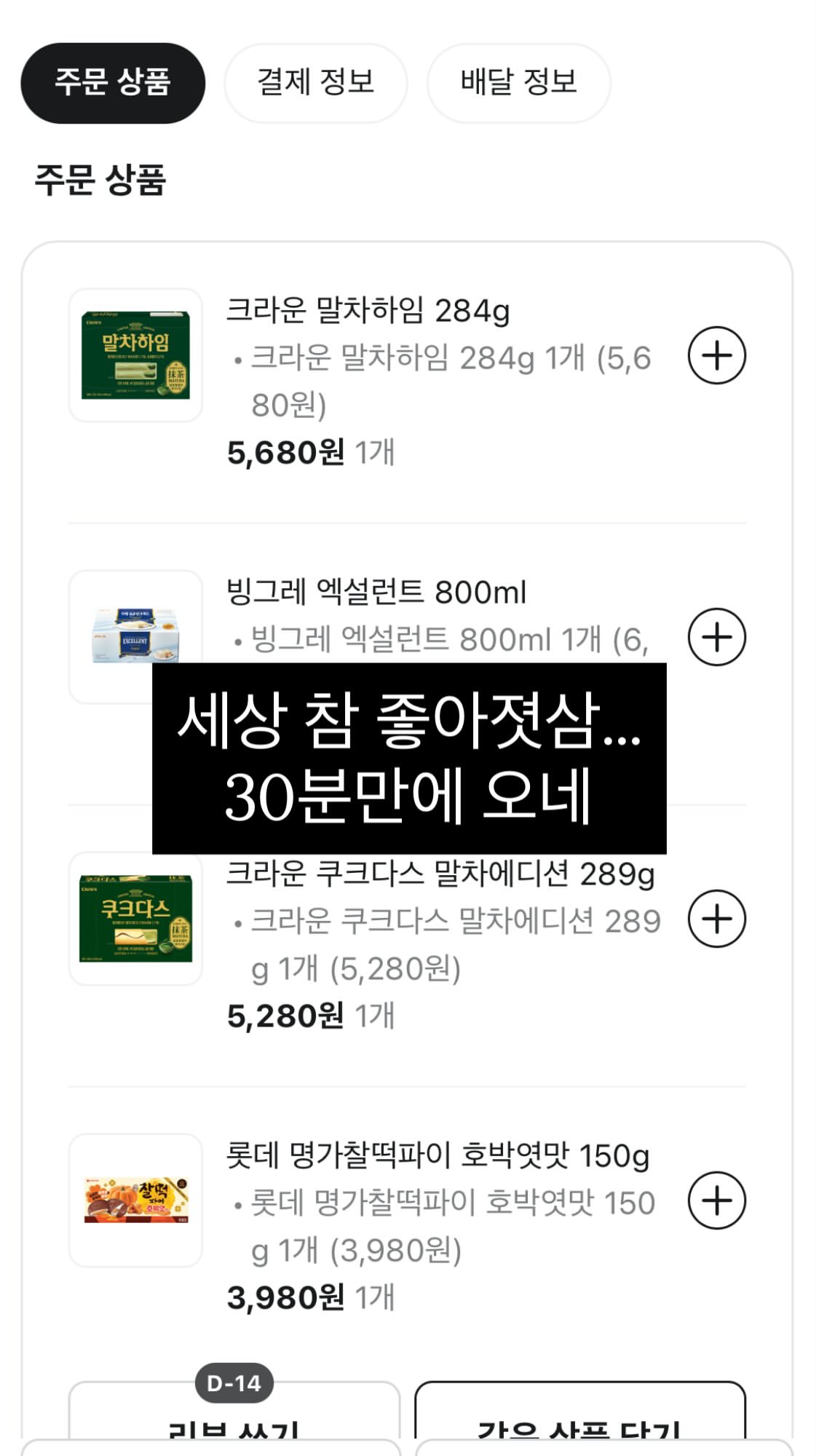This screenshot has width=819, height=1456.
Task: Tap 같은 상품 담기 to reorder items
Action: (580, 1420)
